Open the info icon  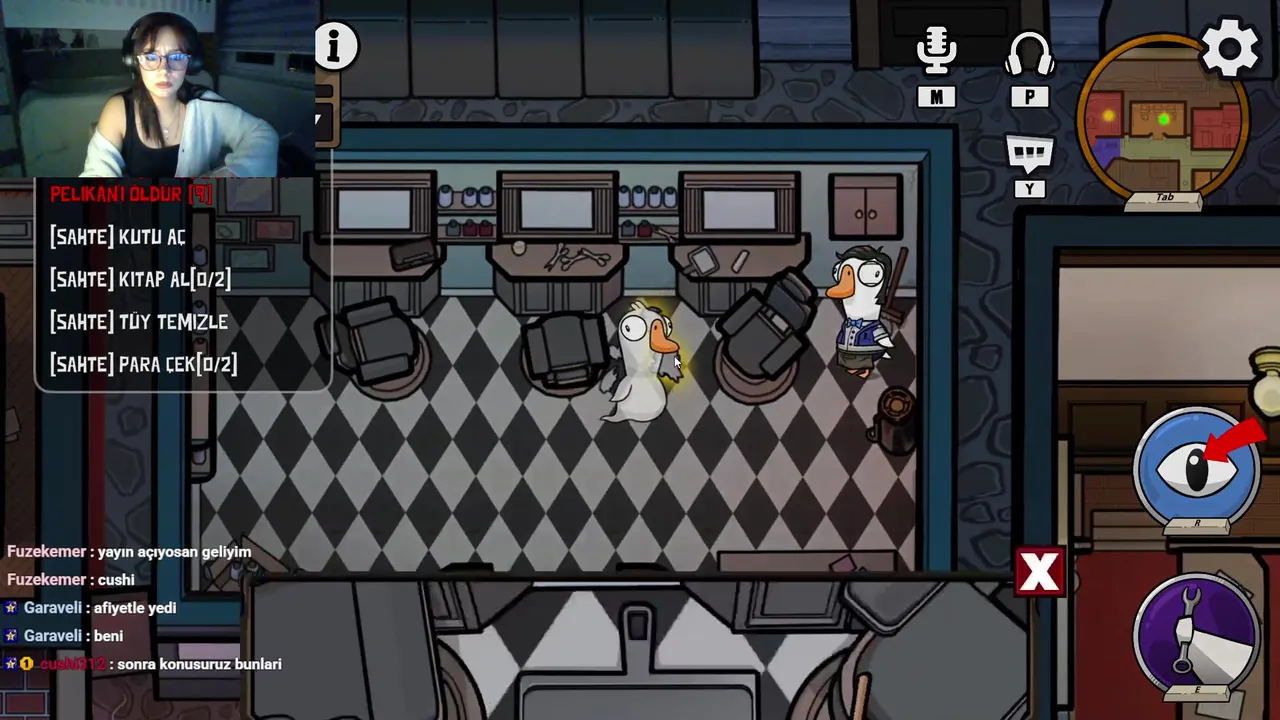[x=336, y=46]
